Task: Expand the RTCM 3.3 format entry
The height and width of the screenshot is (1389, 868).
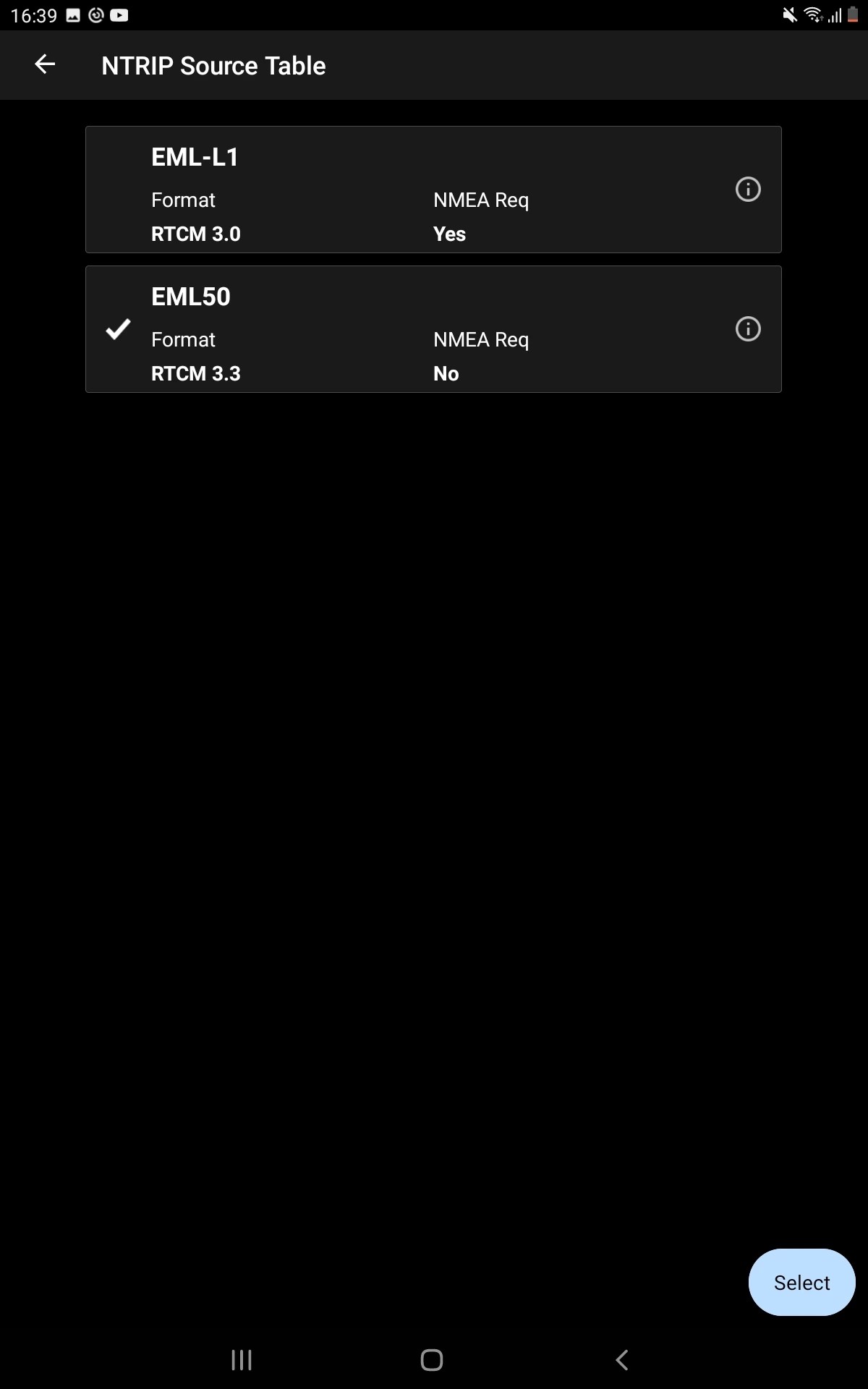Action: [196, 373]
